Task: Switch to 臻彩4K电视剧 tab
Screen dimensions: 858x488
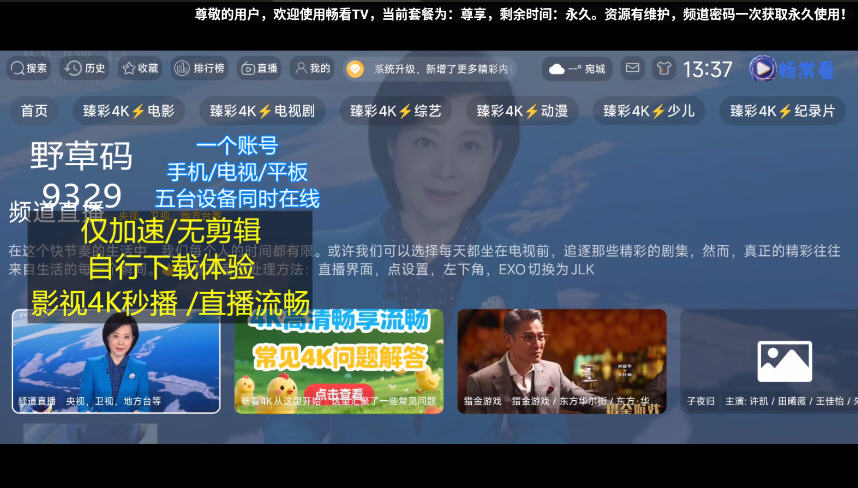Action: tap(263, 111)
